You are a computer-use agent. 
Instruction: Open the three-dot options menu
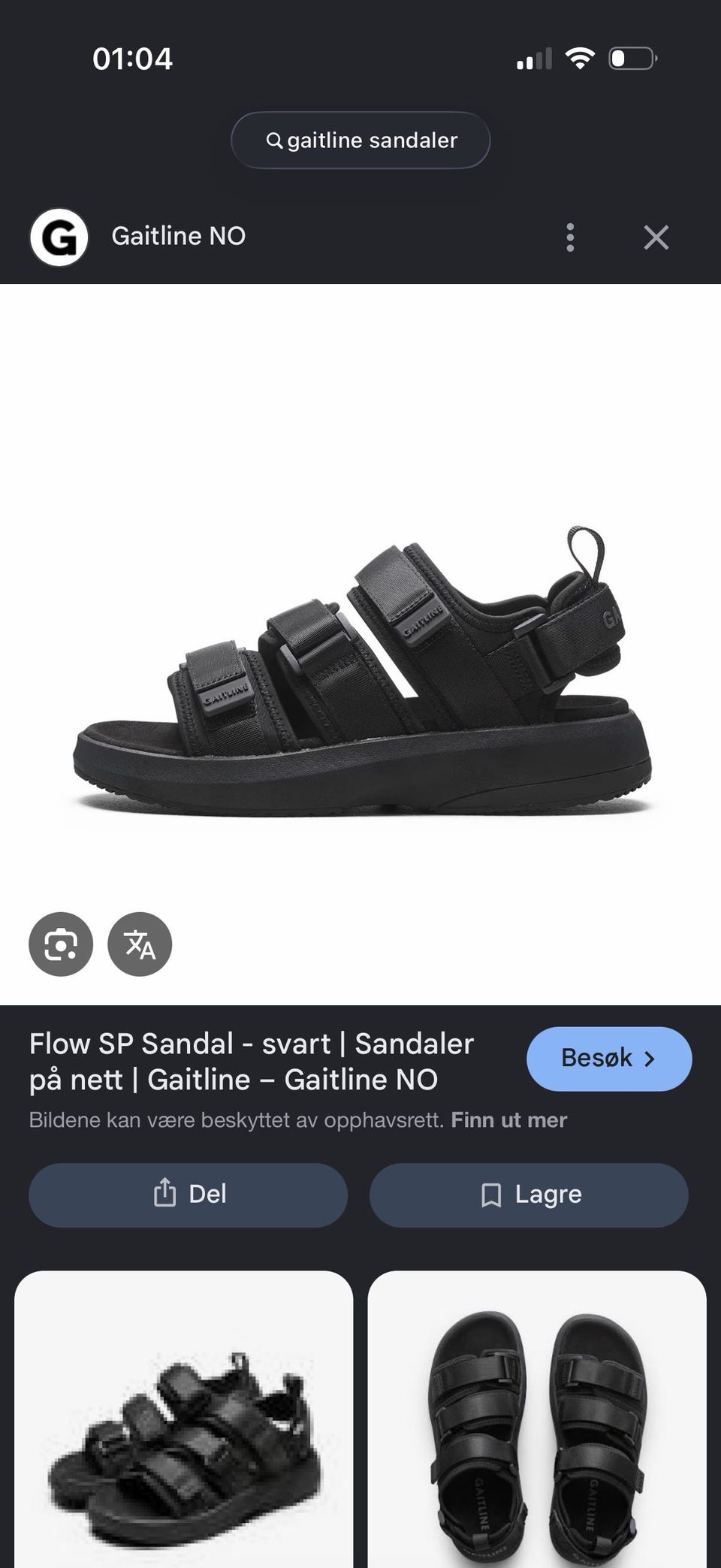pos(570,236)
